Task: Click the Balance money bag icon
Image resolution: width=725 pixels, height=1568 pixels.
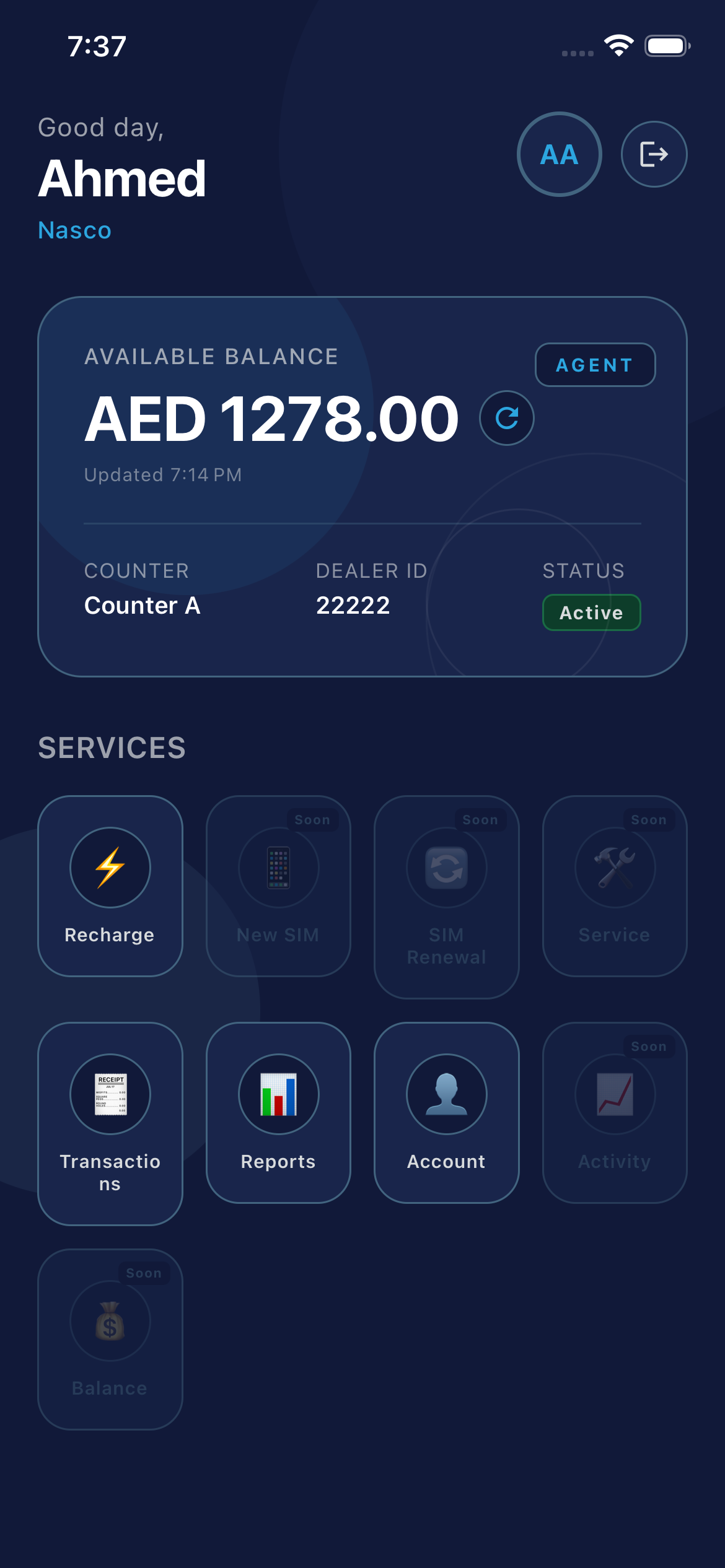Action: (110, 1322)
